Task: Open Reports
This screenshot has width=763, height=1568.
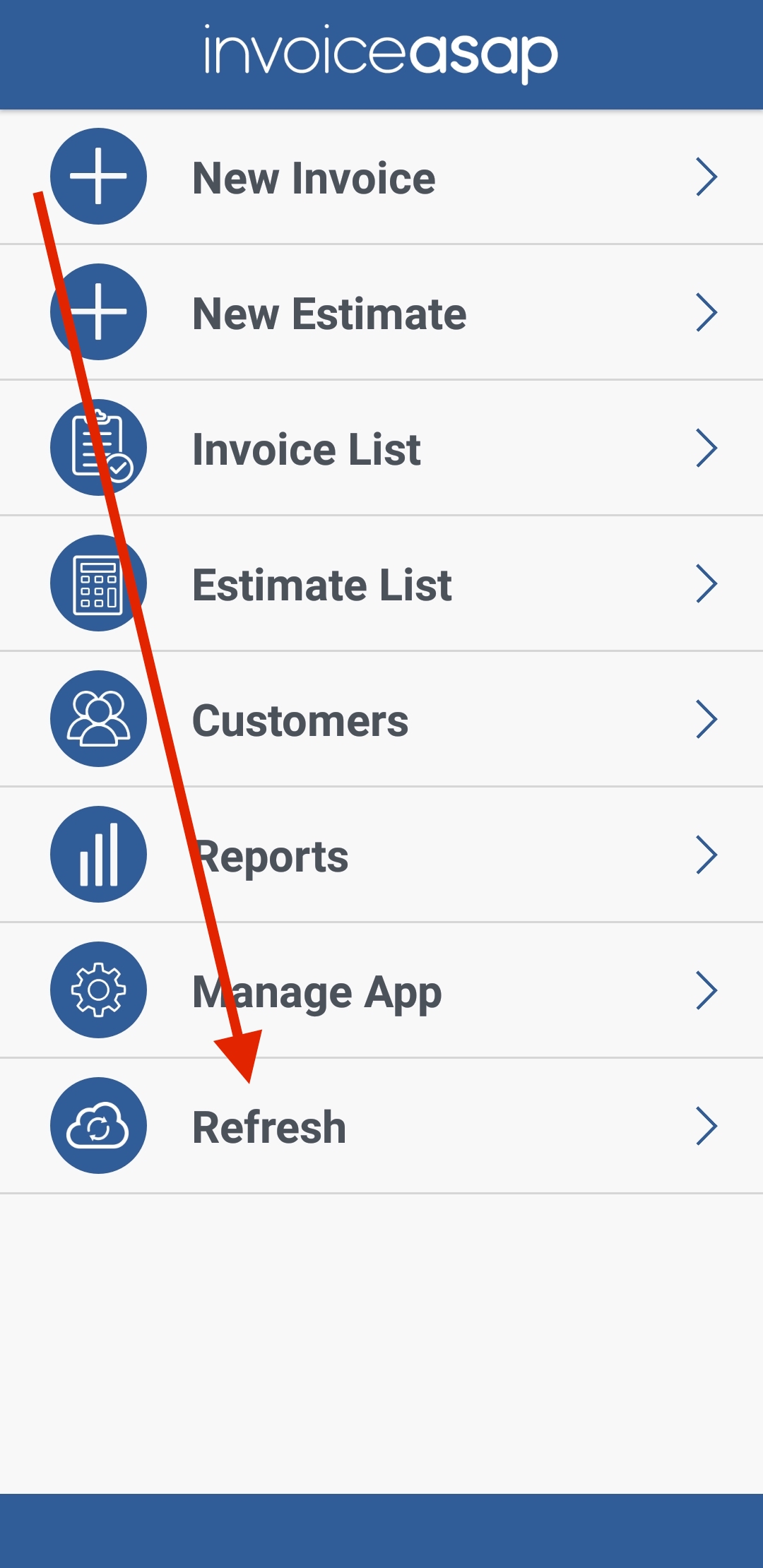Action: [381, 855]
